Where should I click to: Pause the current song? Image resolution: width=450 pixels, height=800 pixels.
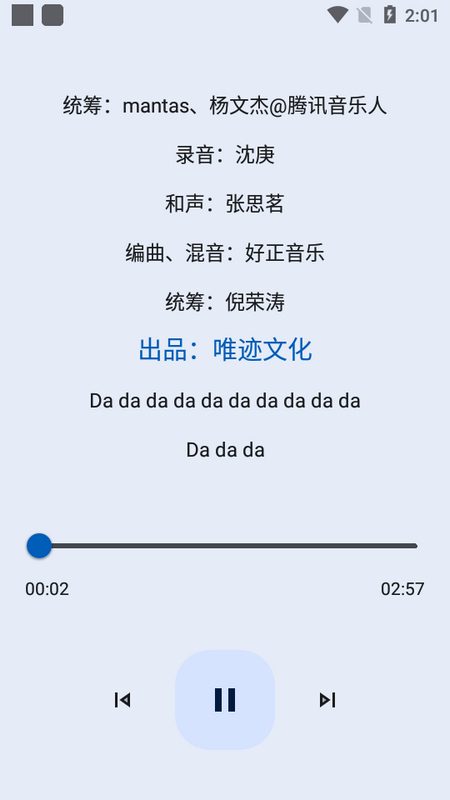tap(225, 699)
